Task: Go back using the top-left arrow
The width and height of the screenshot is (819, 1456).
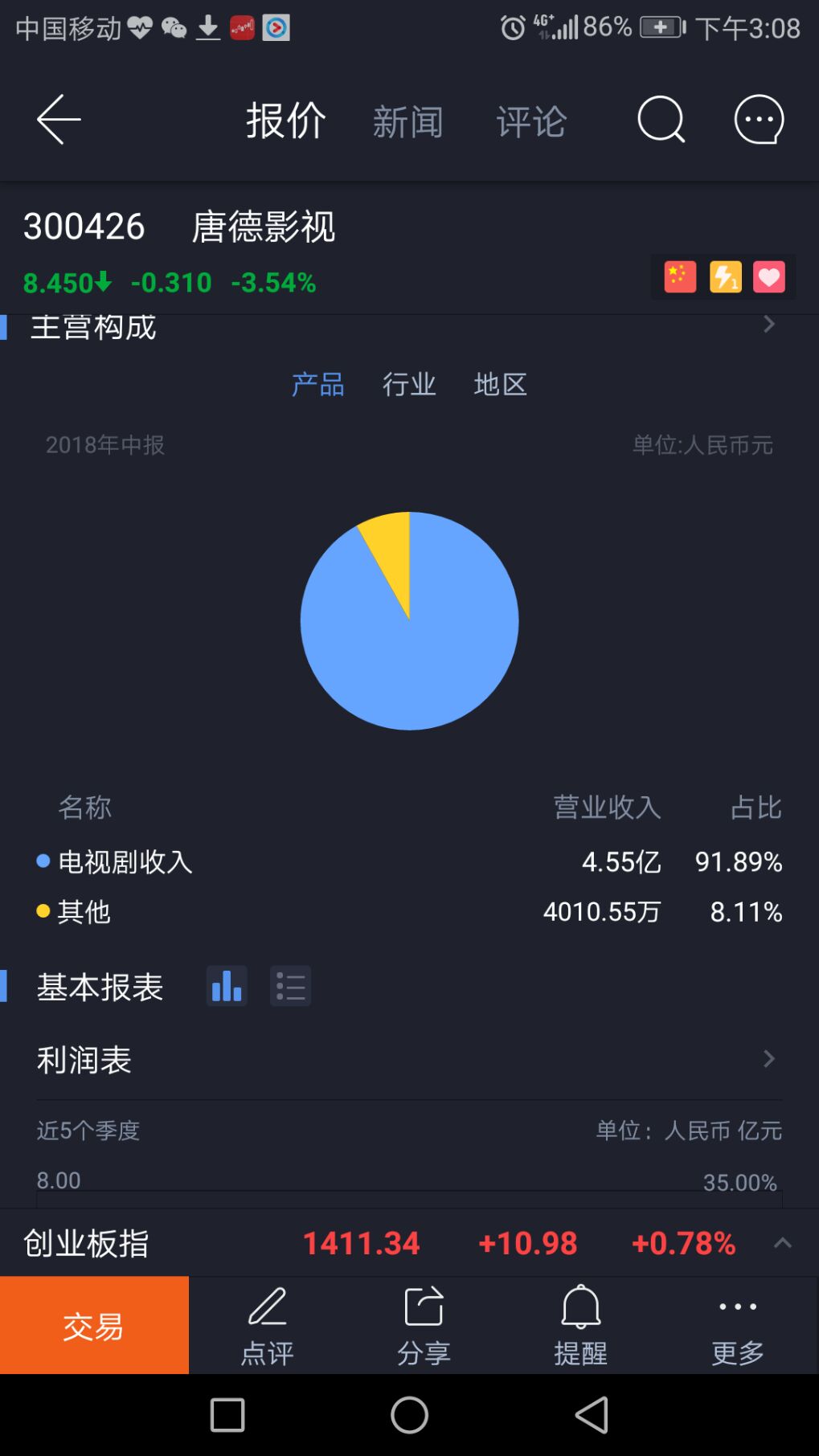Action: [58, 121]
